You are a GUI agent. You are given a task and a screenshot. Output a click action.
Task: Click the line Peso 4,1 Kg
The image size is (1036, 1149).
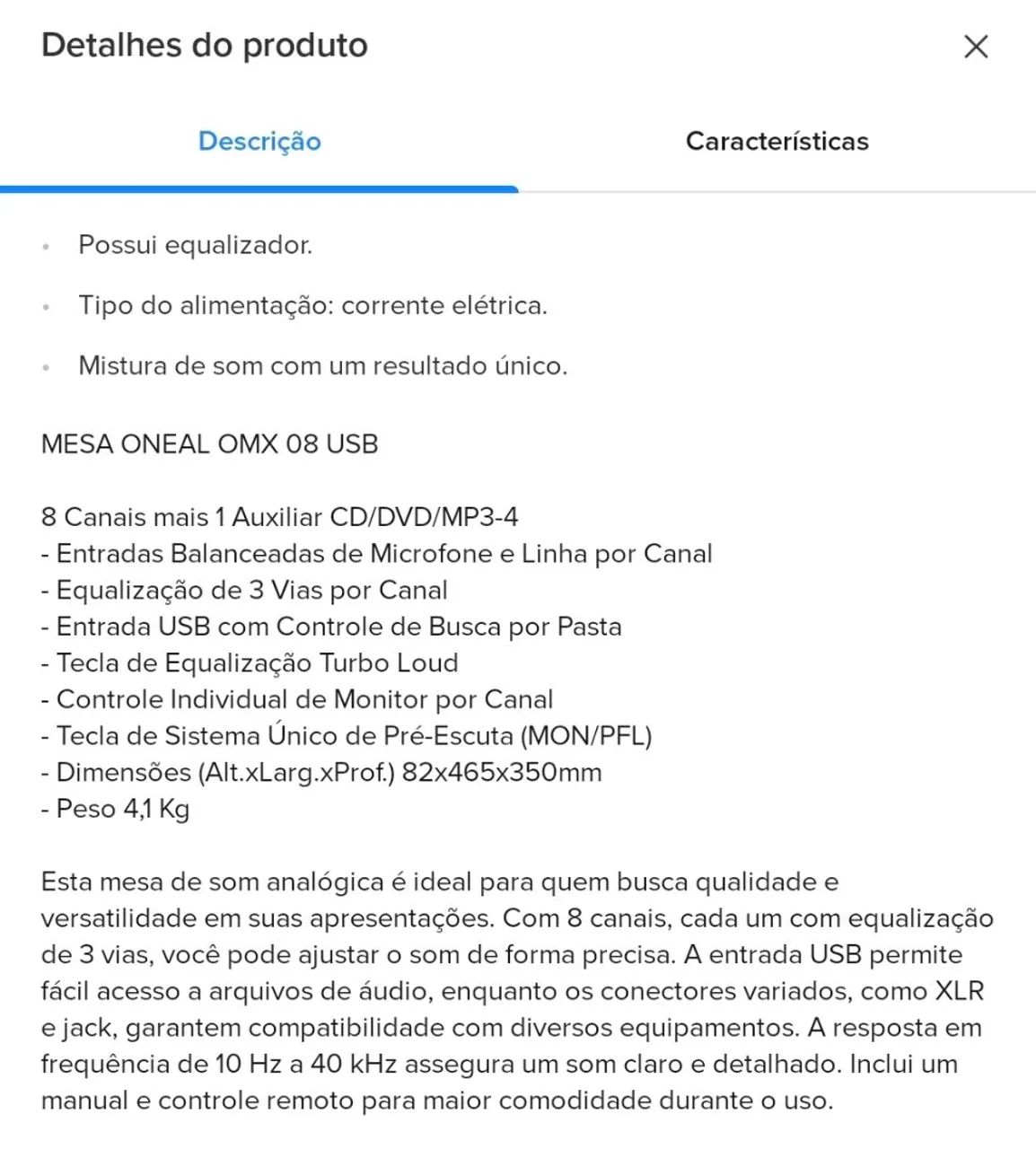click(114, 808)
